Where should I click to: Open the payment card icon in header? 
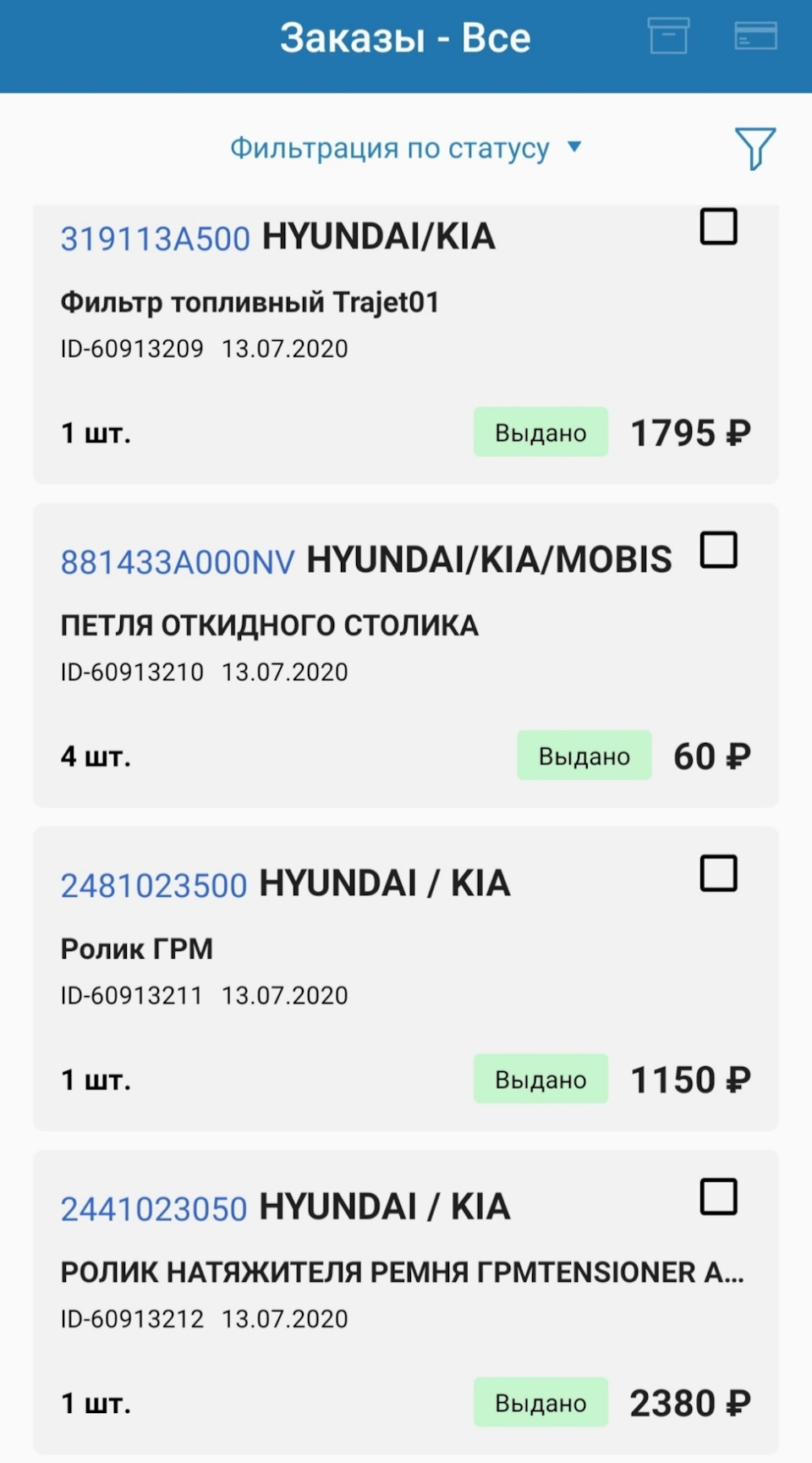pyautogui.click(x=755, y=36)
